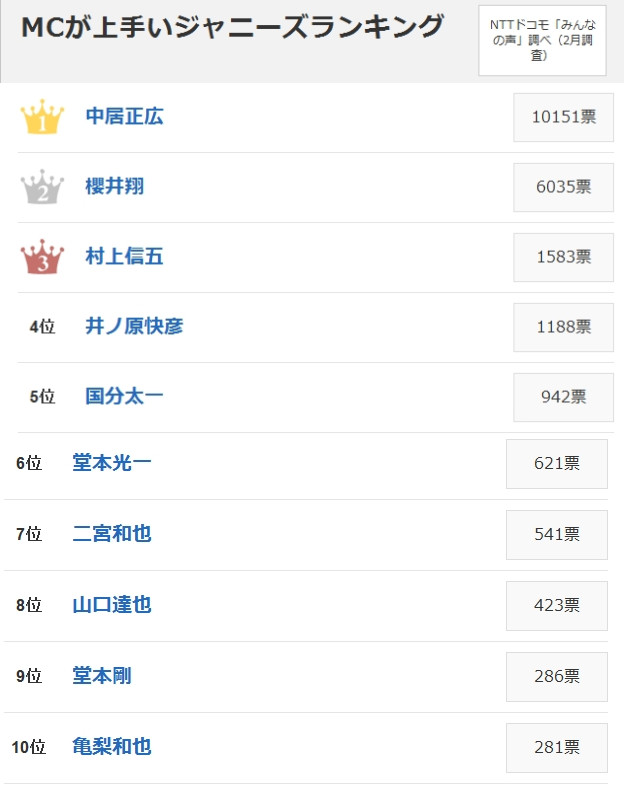Viewport: 624px width, 794px height.
Task: Open the 国分太一 link
Action: pyautogui.click(x=124, y=396)
